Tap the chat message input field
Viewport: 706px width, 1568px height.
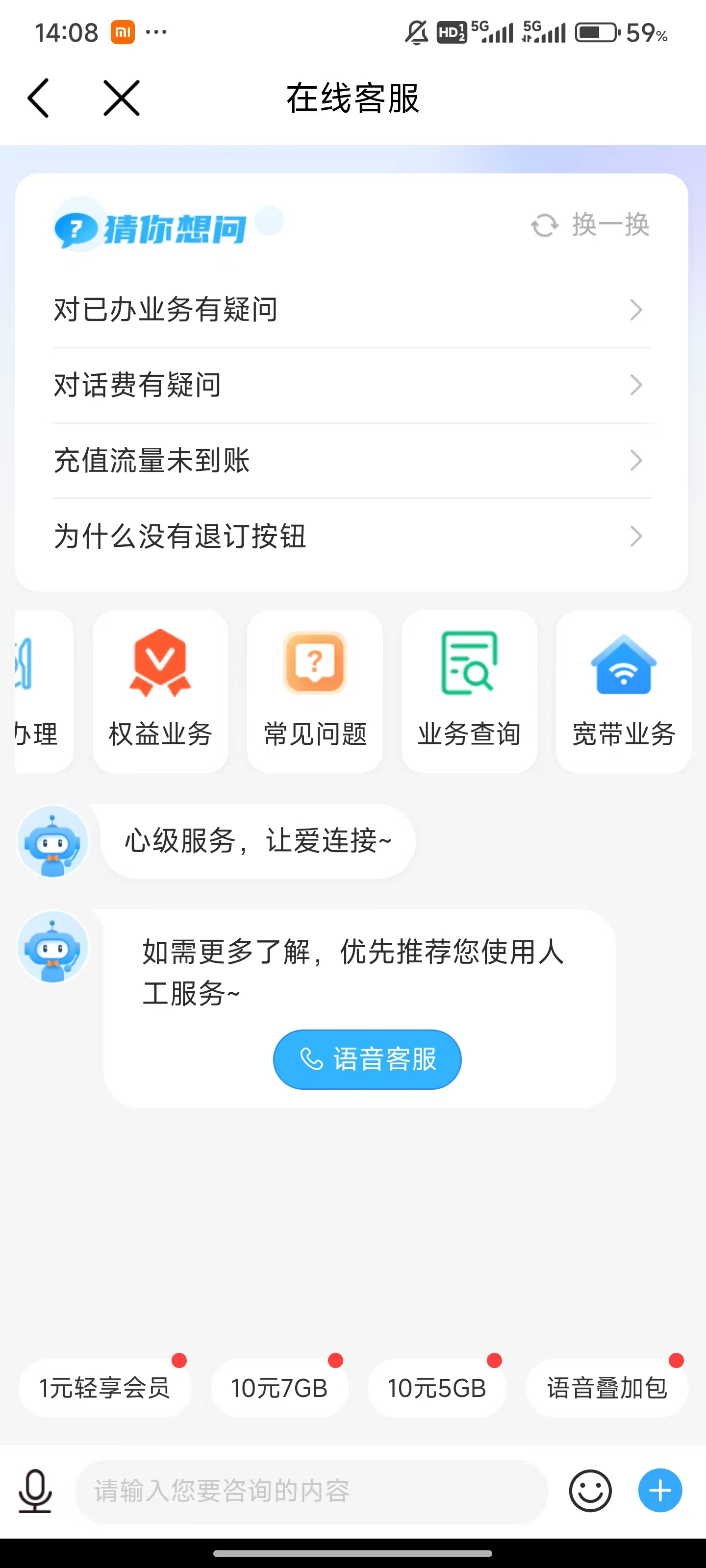(x=311, y=1491)
